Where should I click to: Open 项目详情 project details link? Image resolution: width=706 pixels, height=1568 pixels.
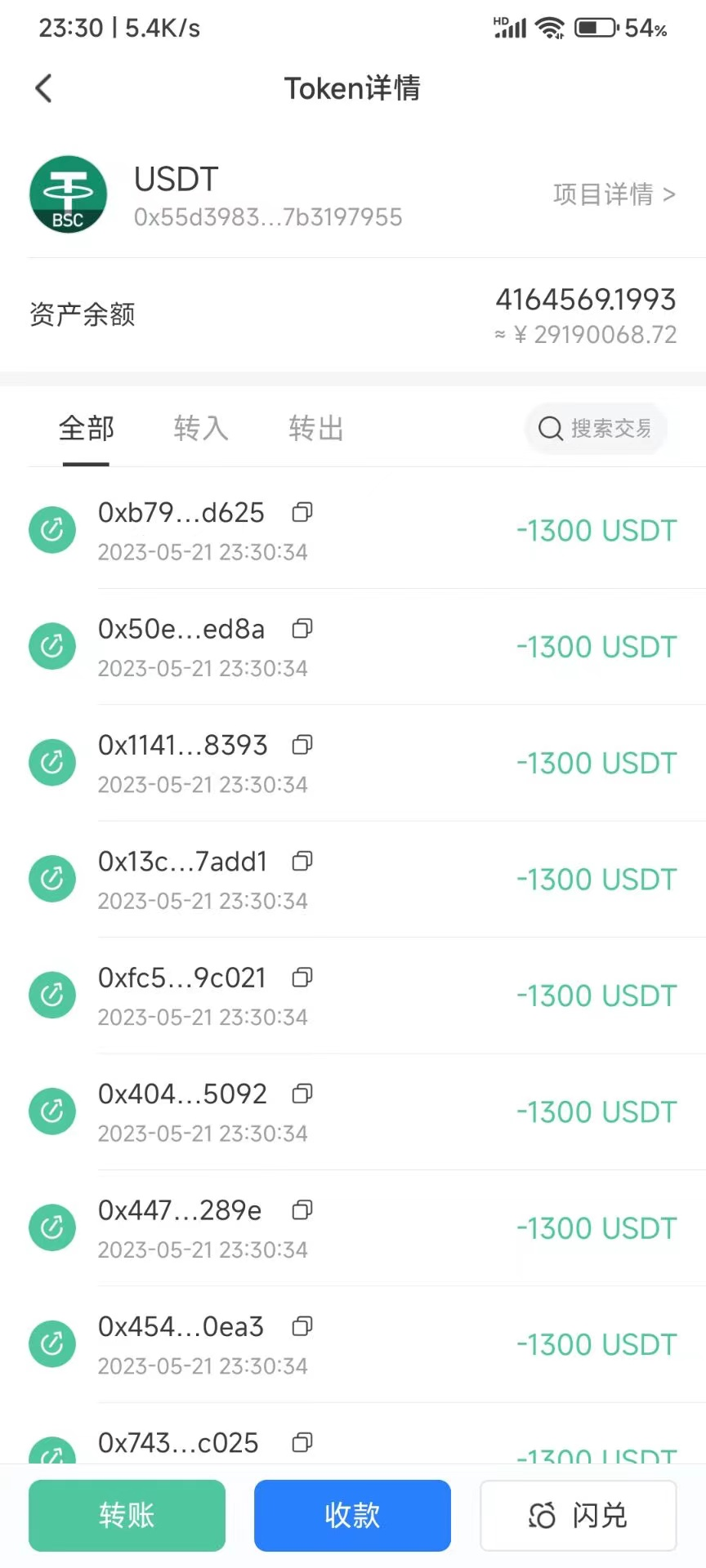point(614,194)
